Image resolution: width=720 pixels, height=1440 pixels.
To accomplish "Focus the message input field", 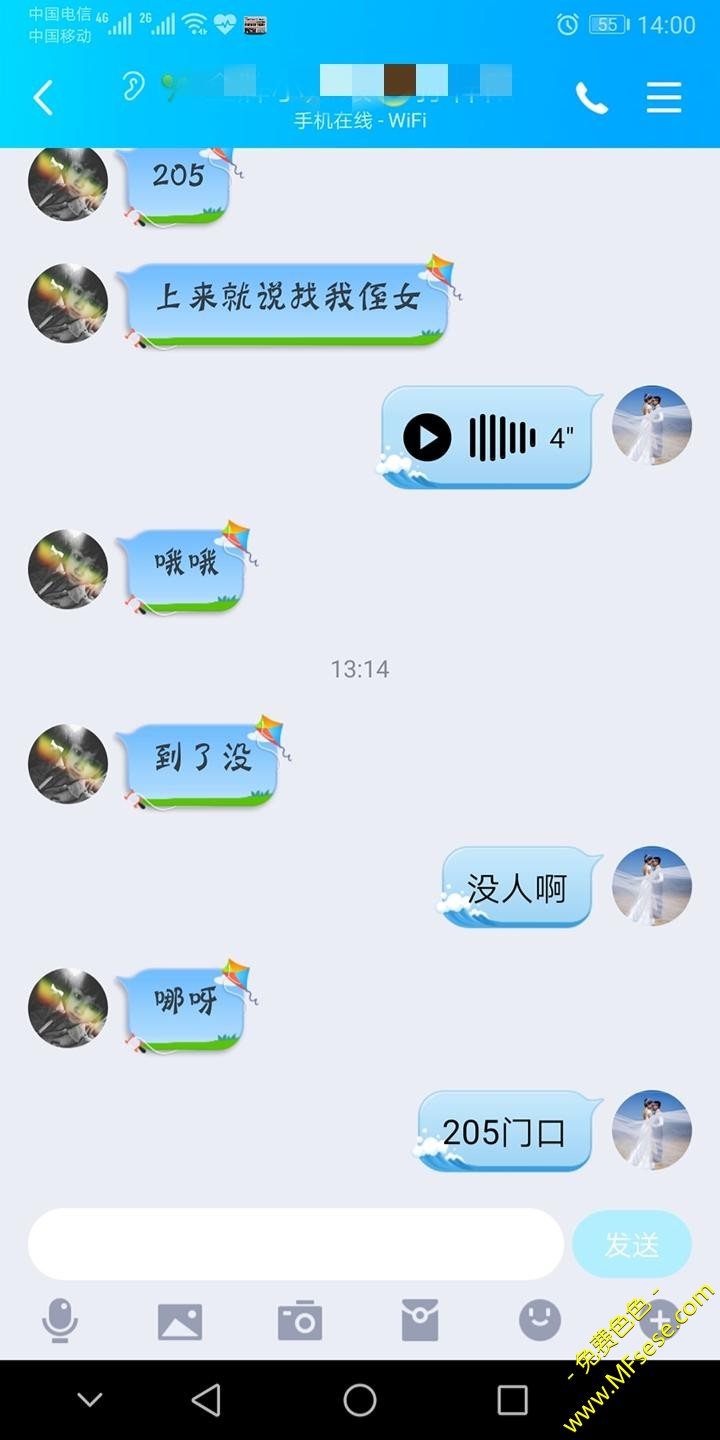I will click(296, 1244).
